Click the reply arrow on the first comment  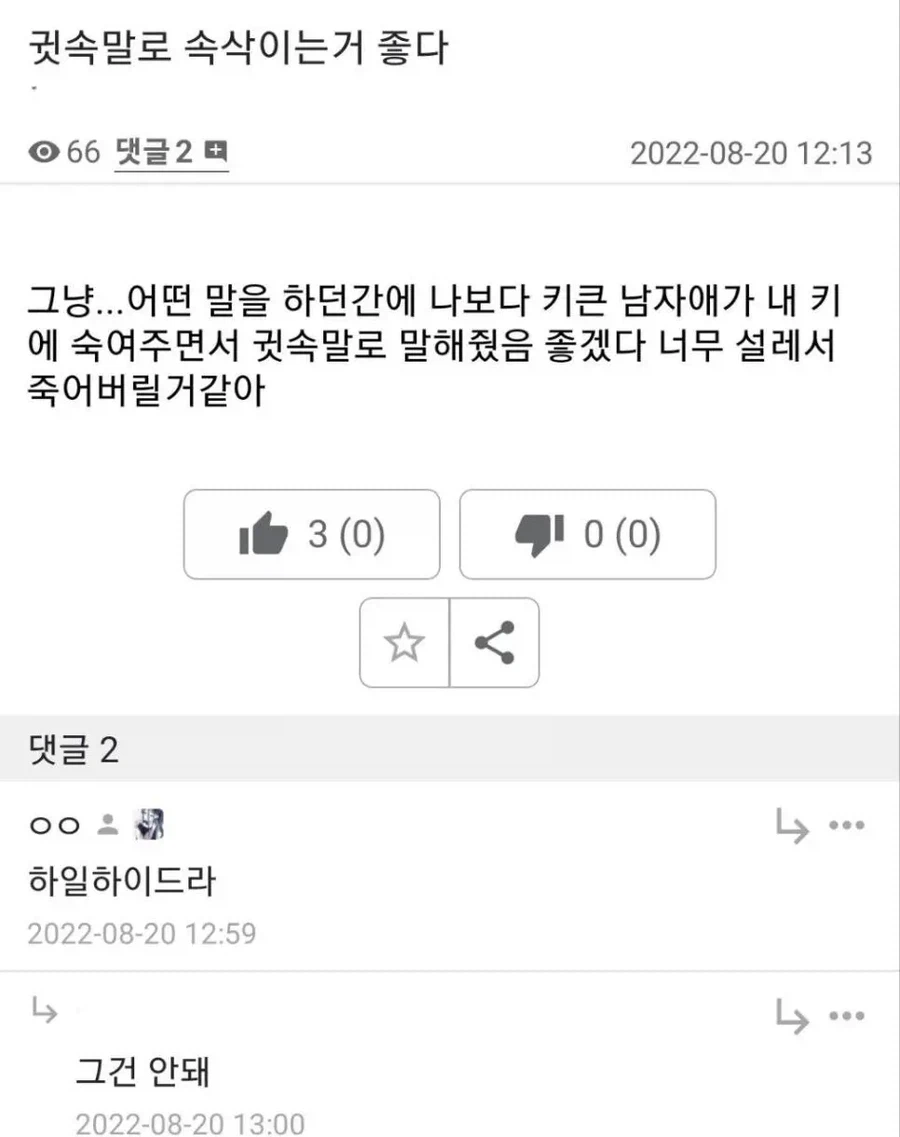791,824
